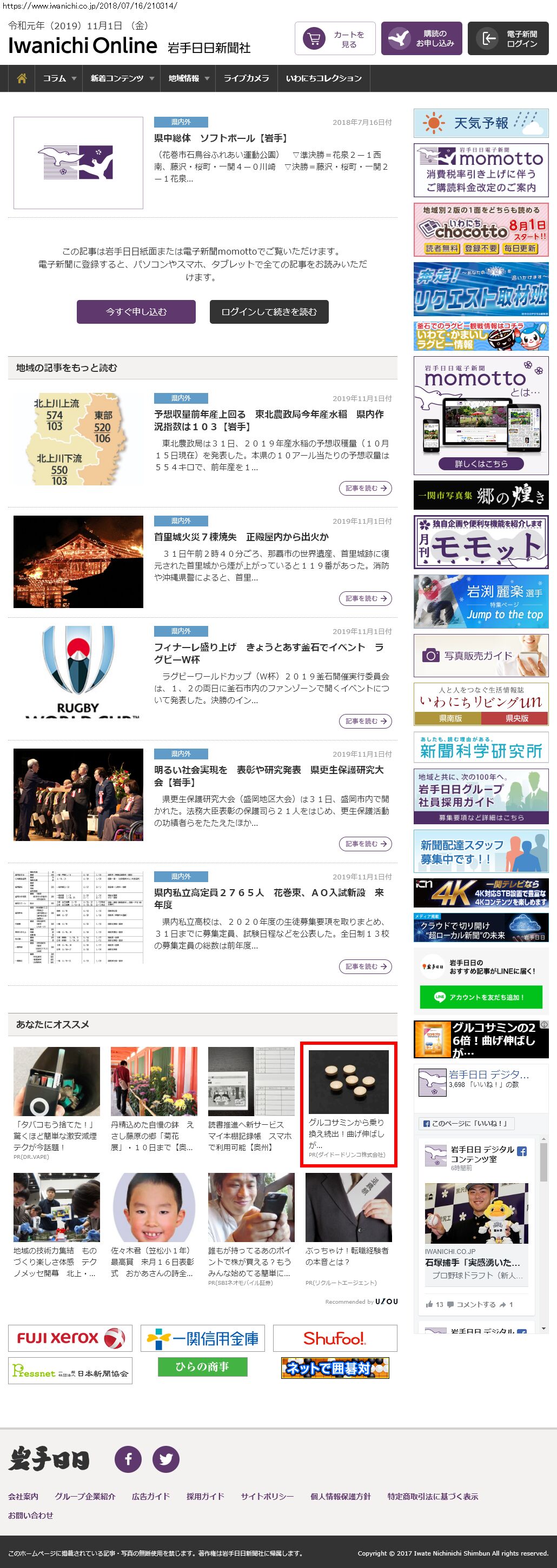The image size is (557, 1568).
Task: Expand the コラム menu
Action: tap(59, 78)
